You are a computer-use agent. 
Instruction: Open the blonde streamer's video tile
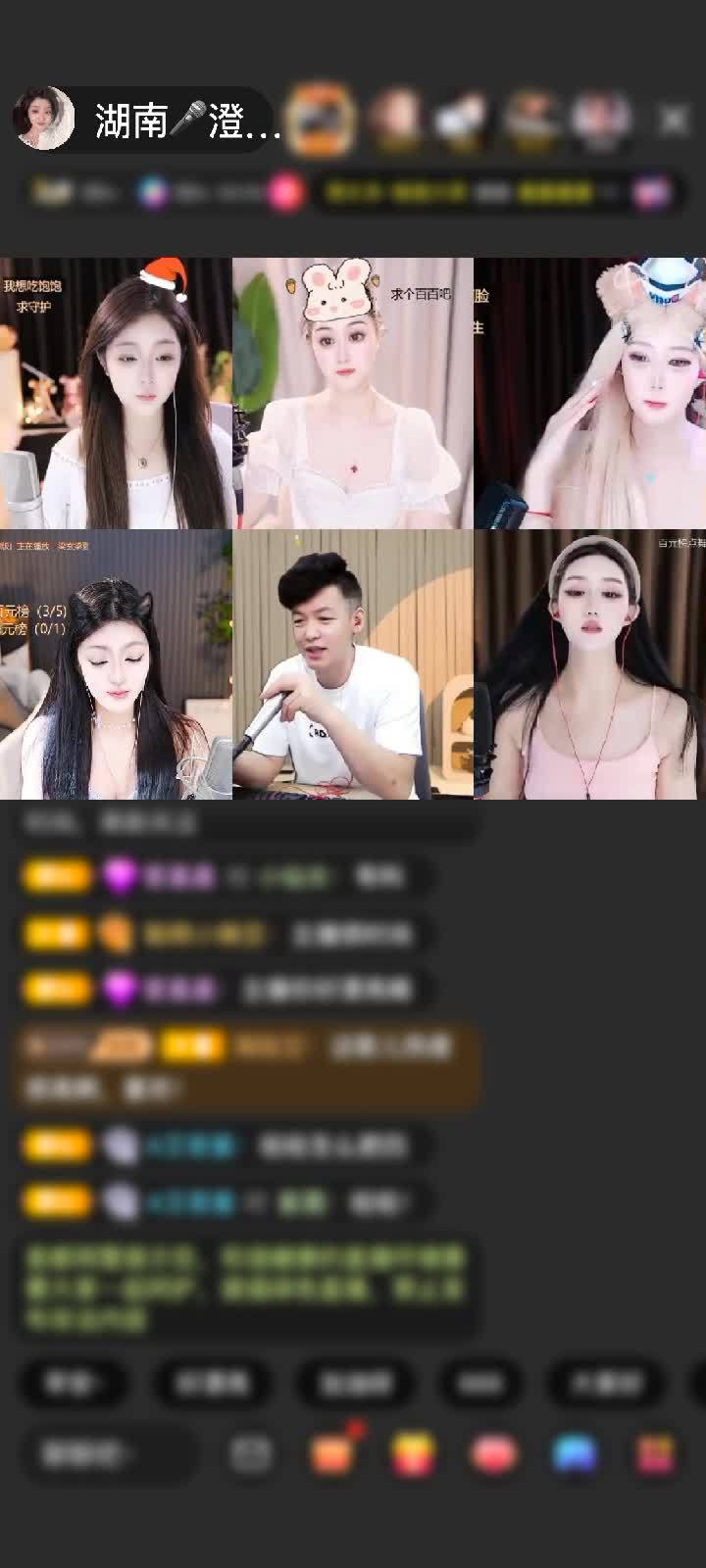click(x=589, y=392)
